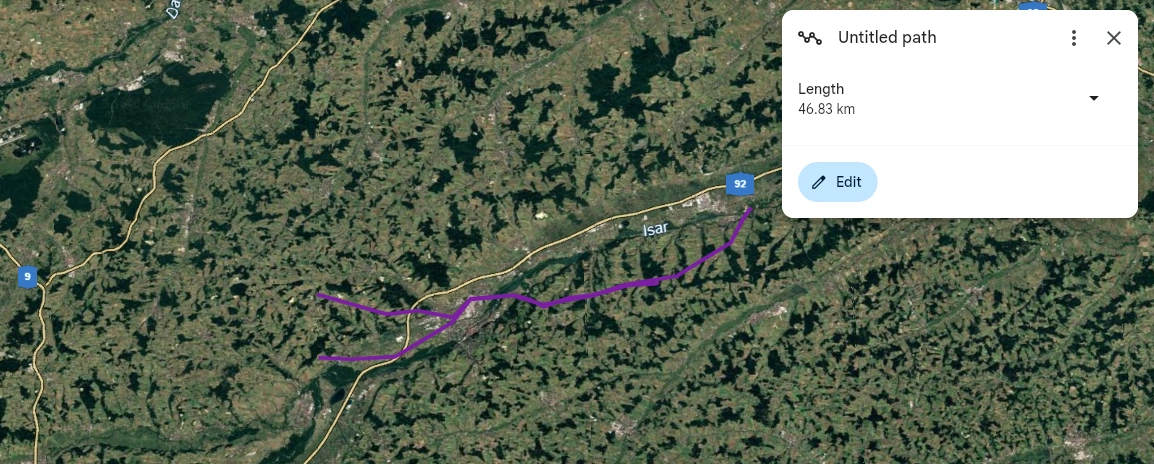Open the path overflow menu
The width and height of the screenshot is (1154, 464).
[x=1073, y=38]
